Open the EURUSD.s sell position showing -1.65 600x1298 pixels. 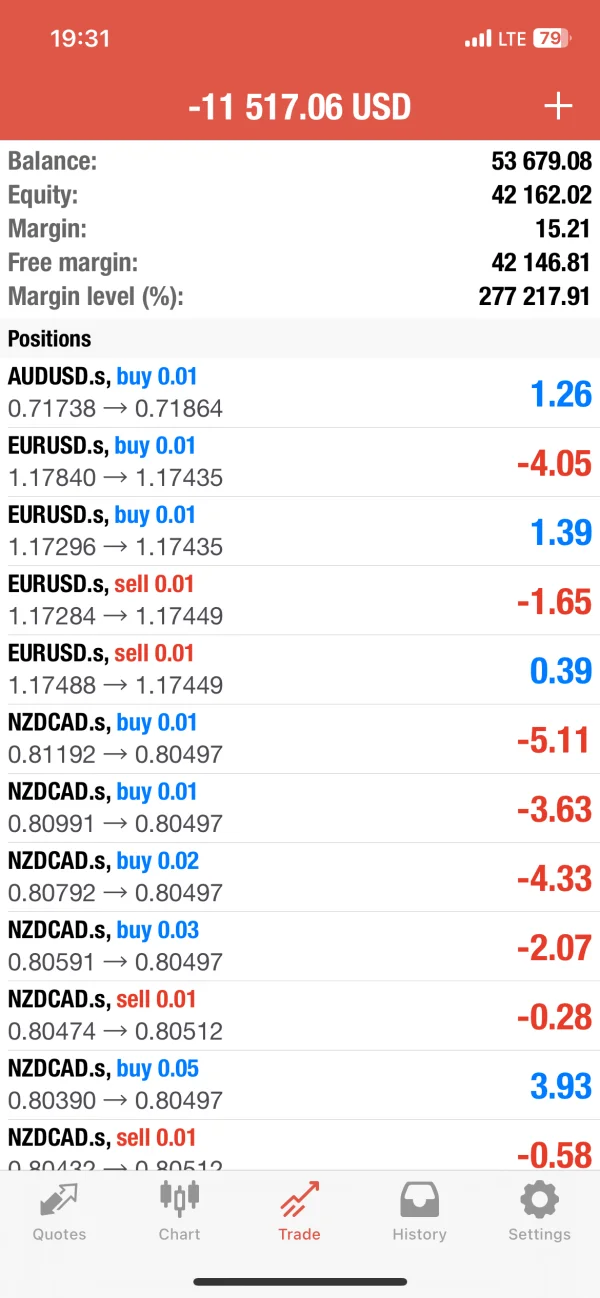click(300, 600)
